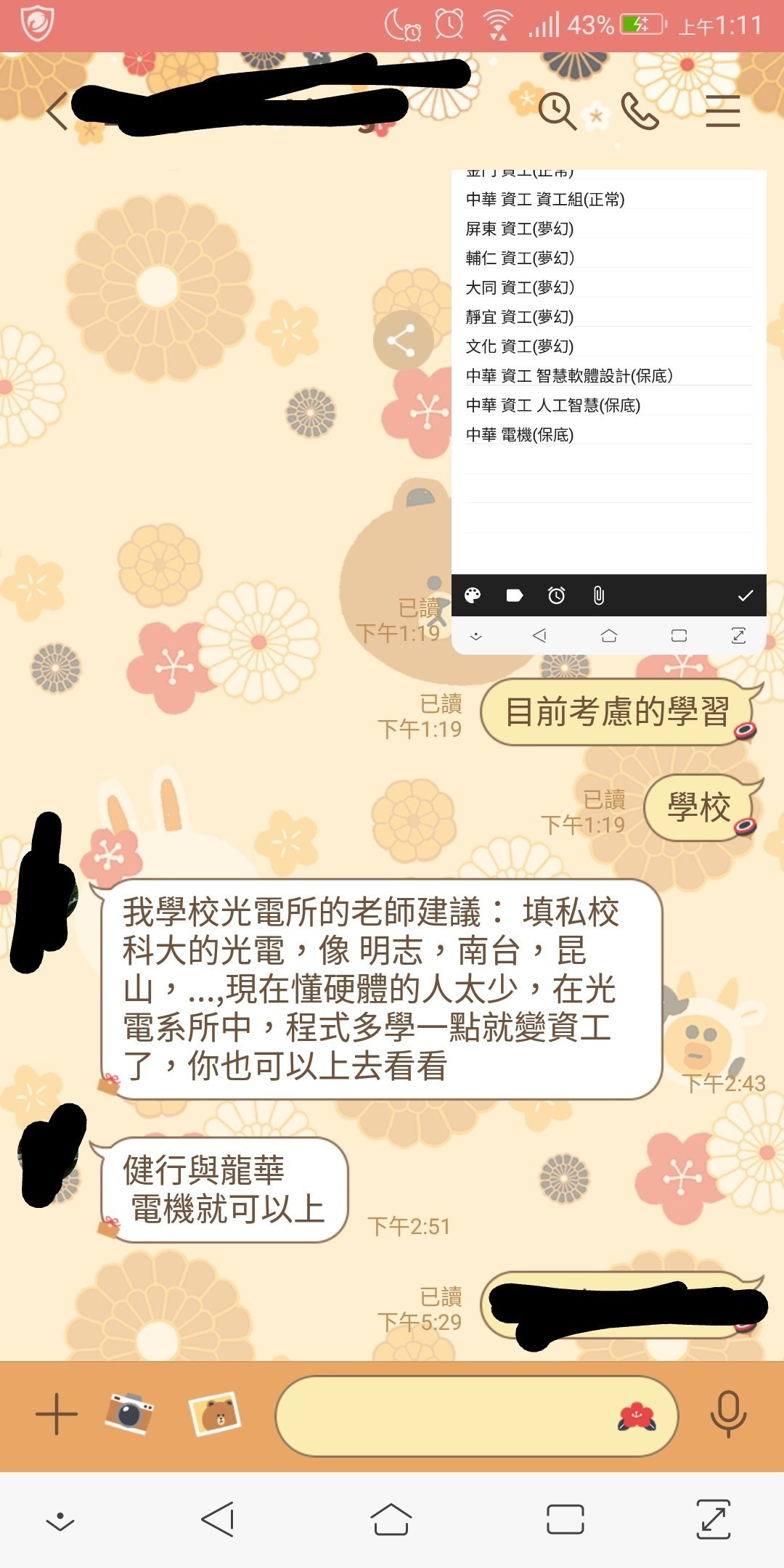Select the note line 中華 電機(保底)
This screenshot has height=1568, width=784.
(x=519, y=435)
